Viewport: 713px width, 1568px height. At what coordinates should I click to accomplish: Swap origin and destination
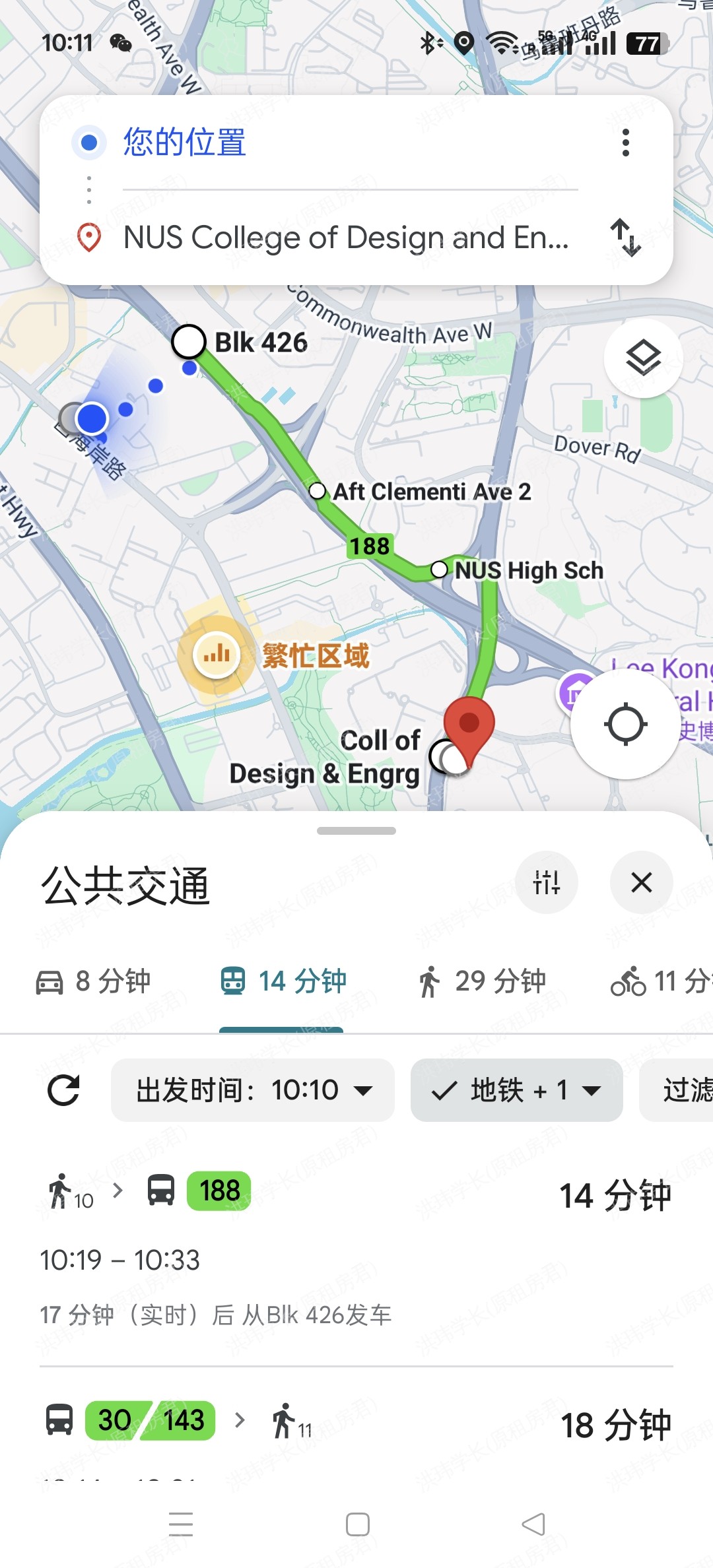tap(625, 238)
